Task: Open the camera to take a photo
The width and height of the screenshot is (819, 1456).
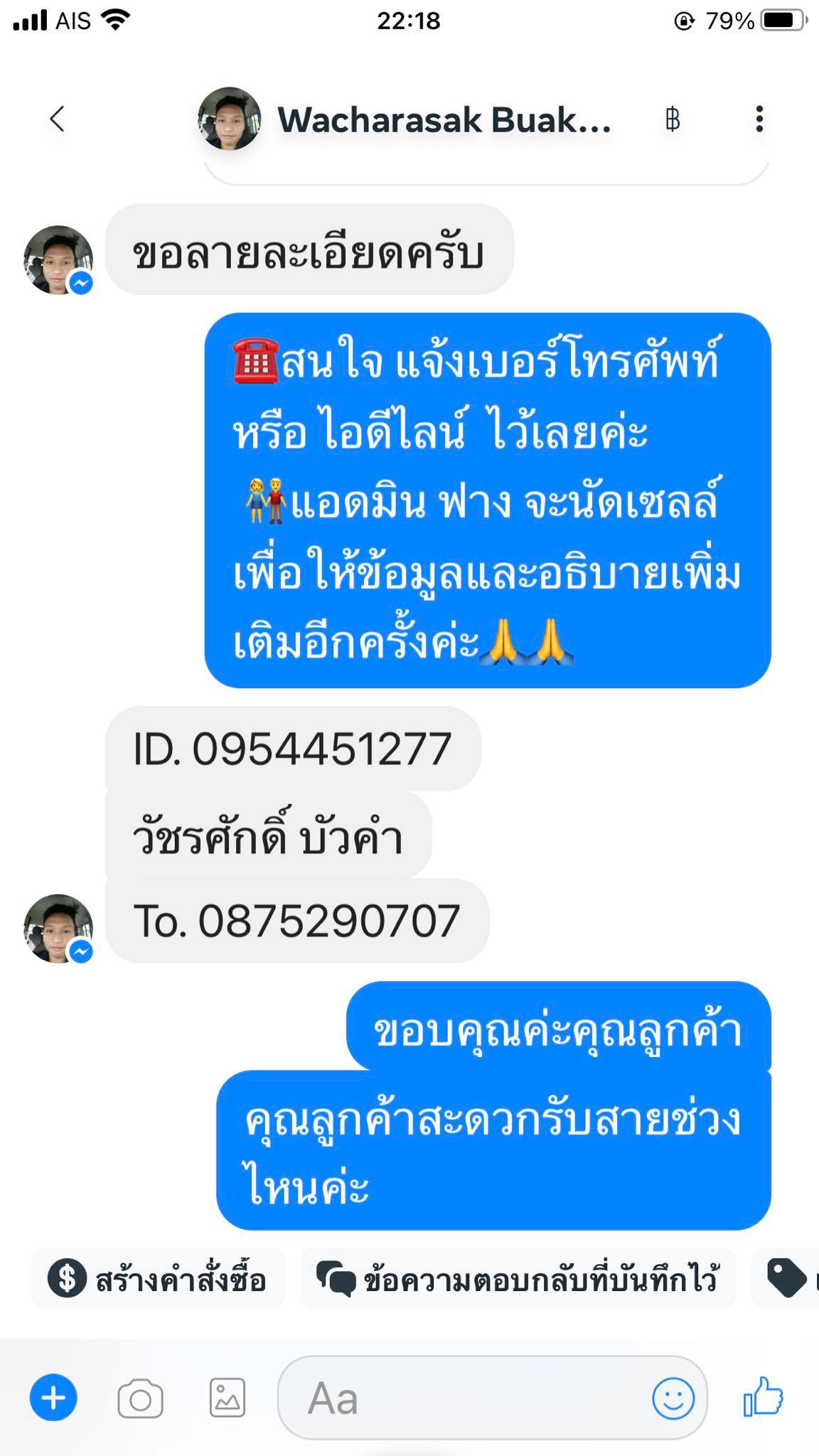Action: coord(140,1399)
